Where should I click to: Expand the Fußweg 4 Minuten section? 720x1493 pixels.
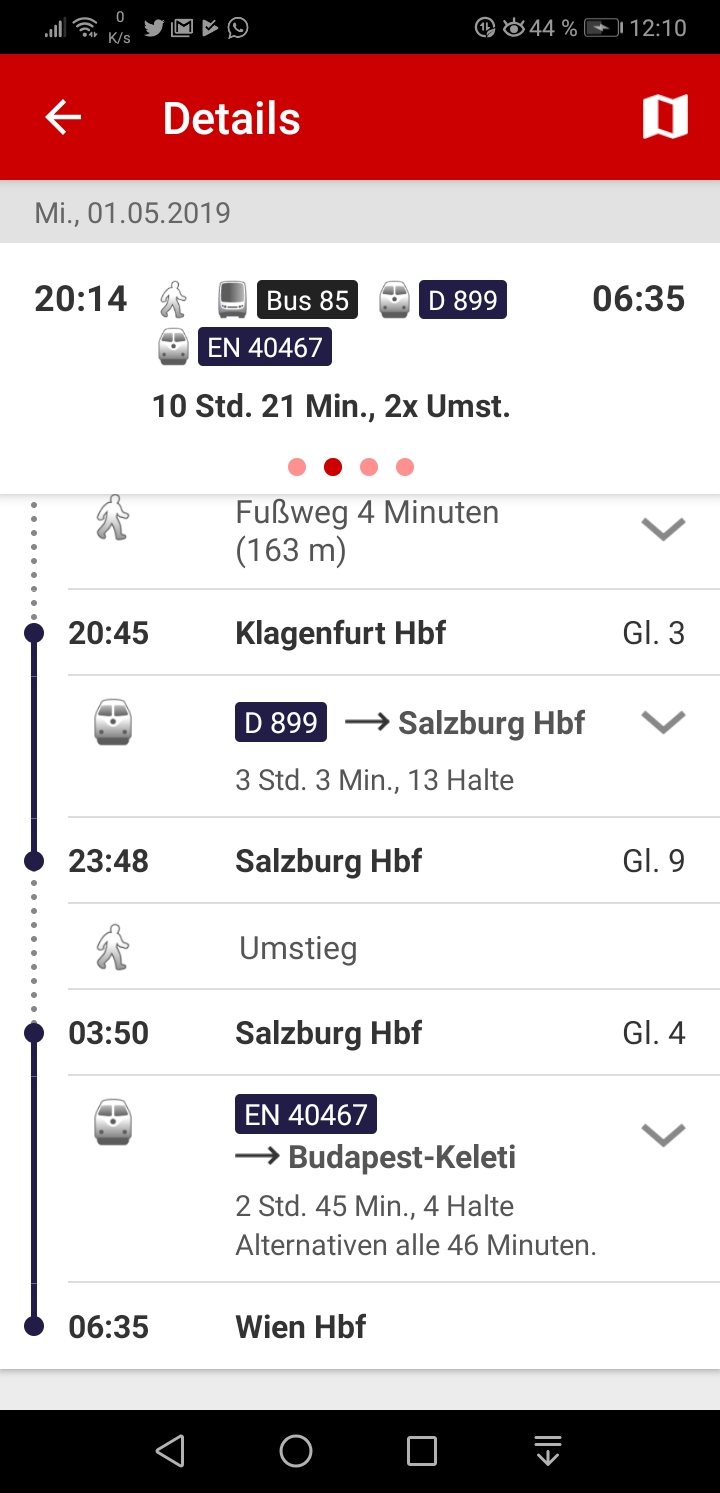click(663, 529)
